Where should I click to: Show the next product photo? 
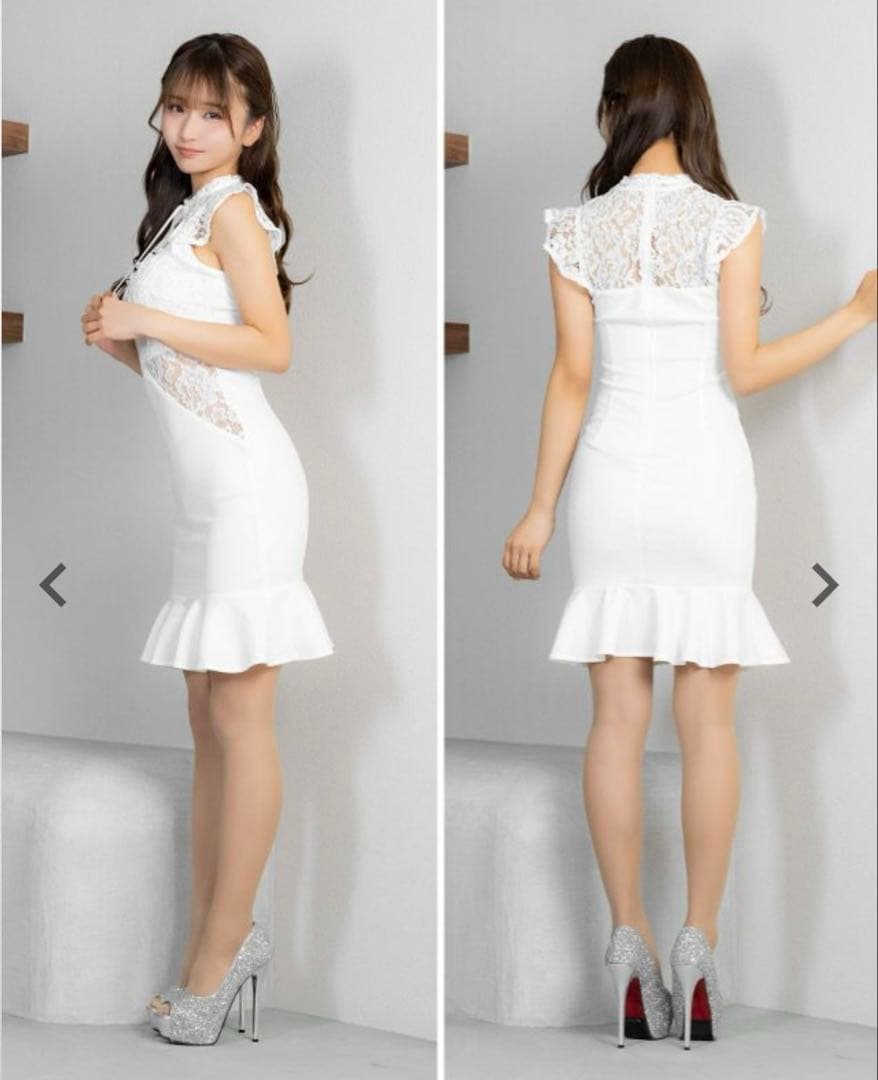point(824,585)
